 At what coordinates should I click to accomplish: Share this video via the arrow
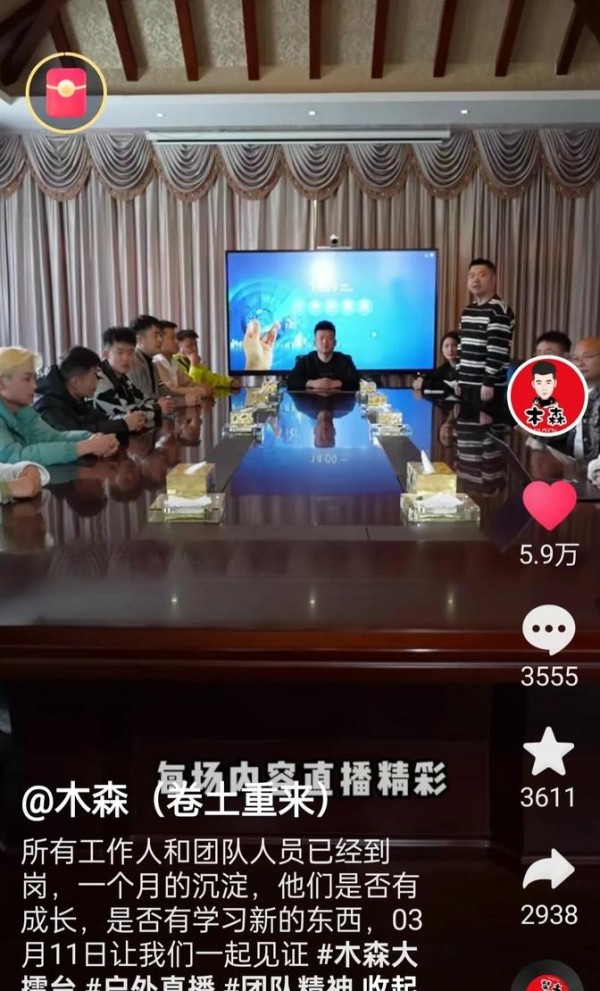click(549, 870)
